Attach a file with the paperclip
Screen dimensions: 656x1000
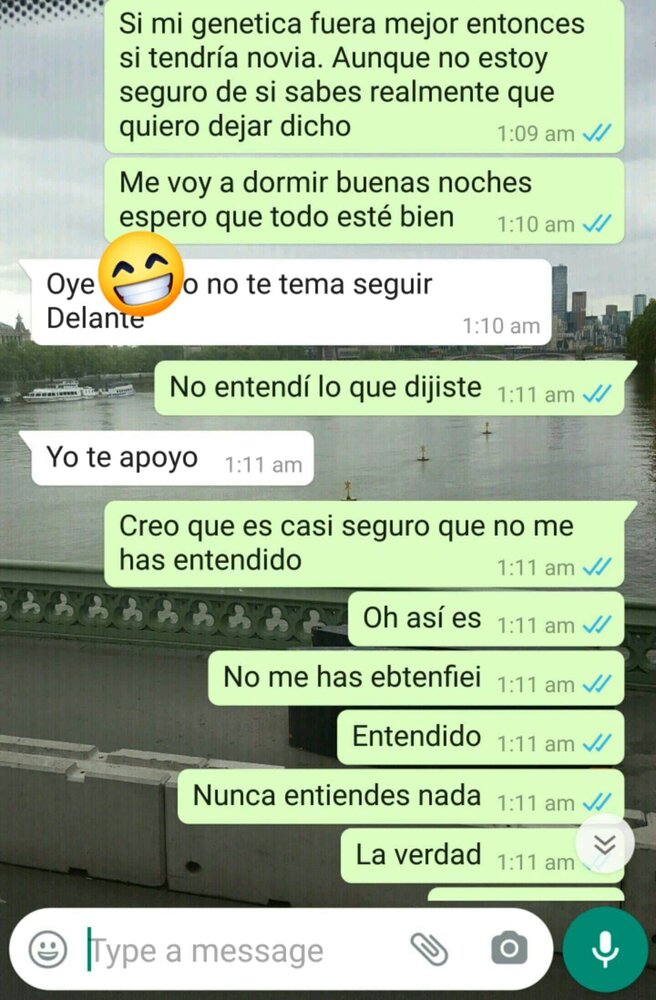[x=429, y=948]
